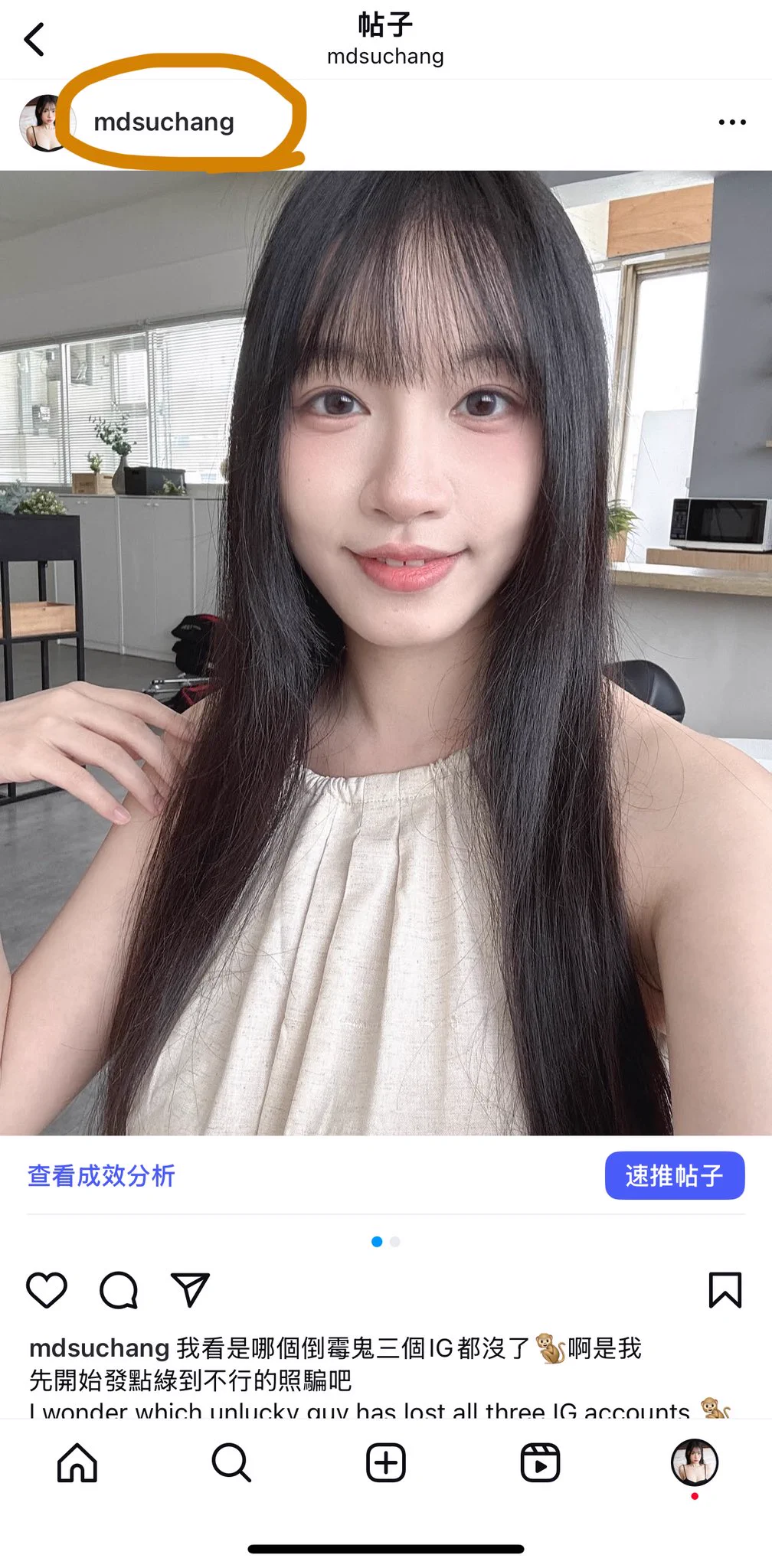This screenshot has height=1568, width=772.
Task: Open the post photo of the carousel
Action: [x=386, y=651]
